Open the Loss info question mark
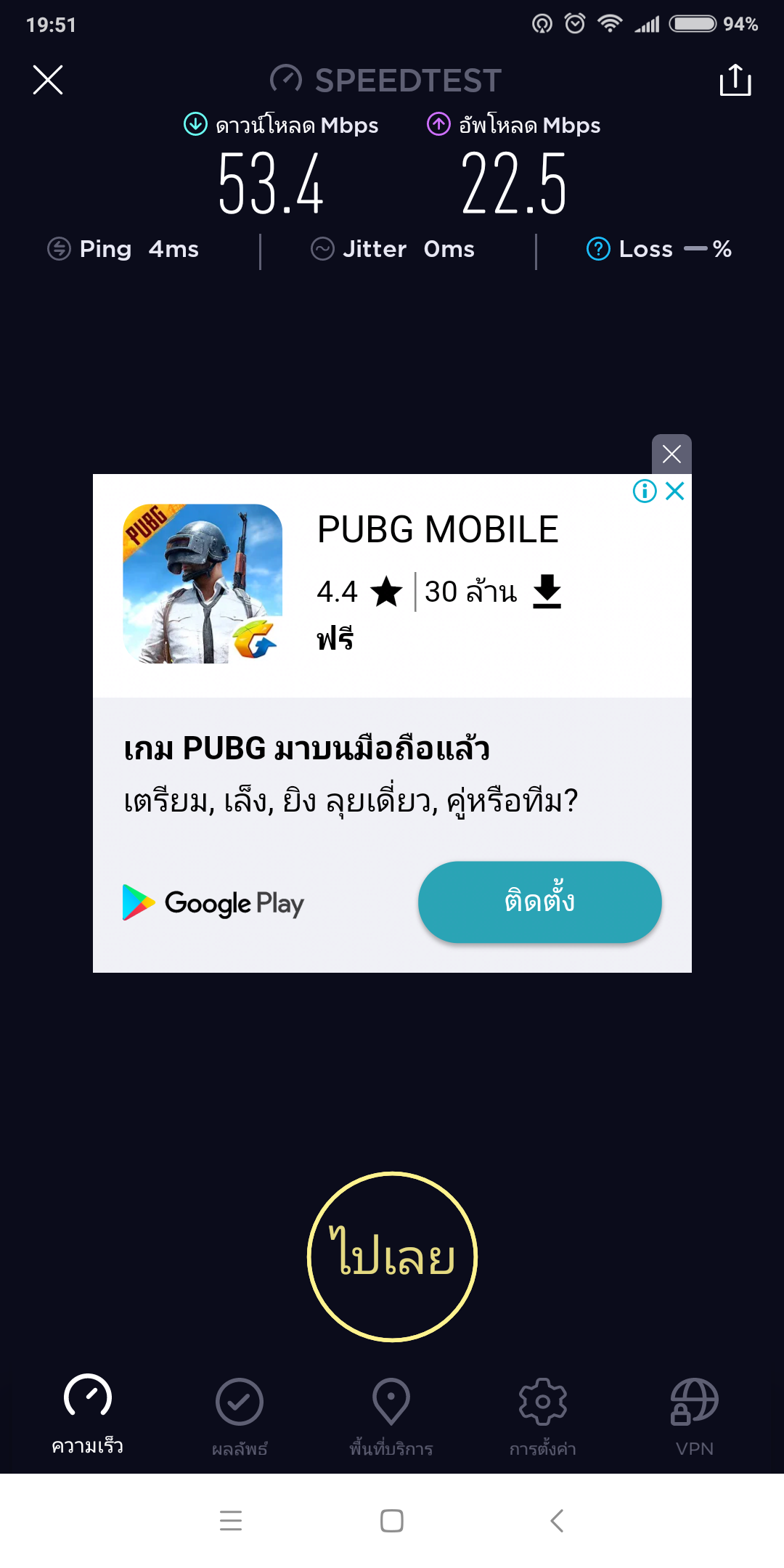Viewport: 784px width, 1568px height. tap(598, 249)
